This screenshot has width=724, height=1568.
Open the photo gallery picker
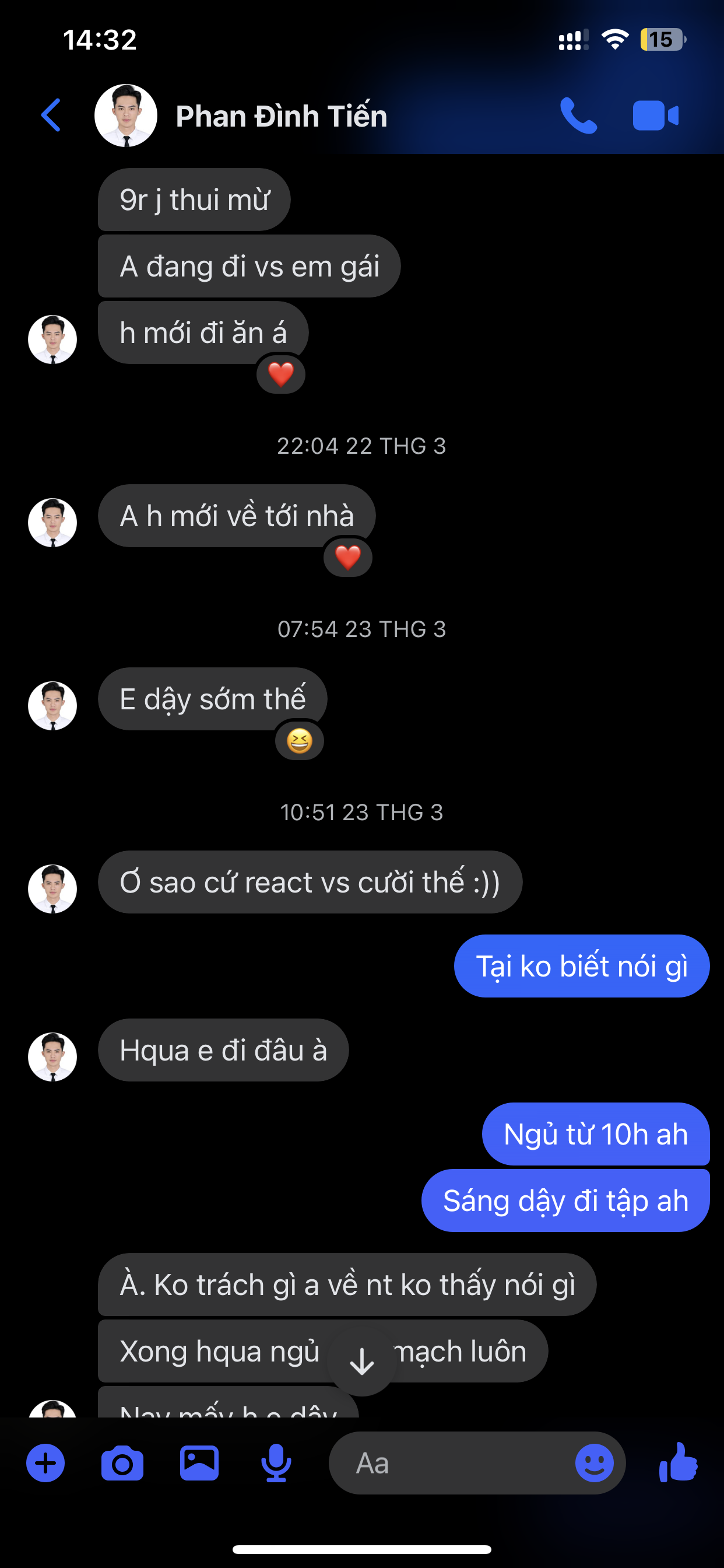(x=199, y=1462)
